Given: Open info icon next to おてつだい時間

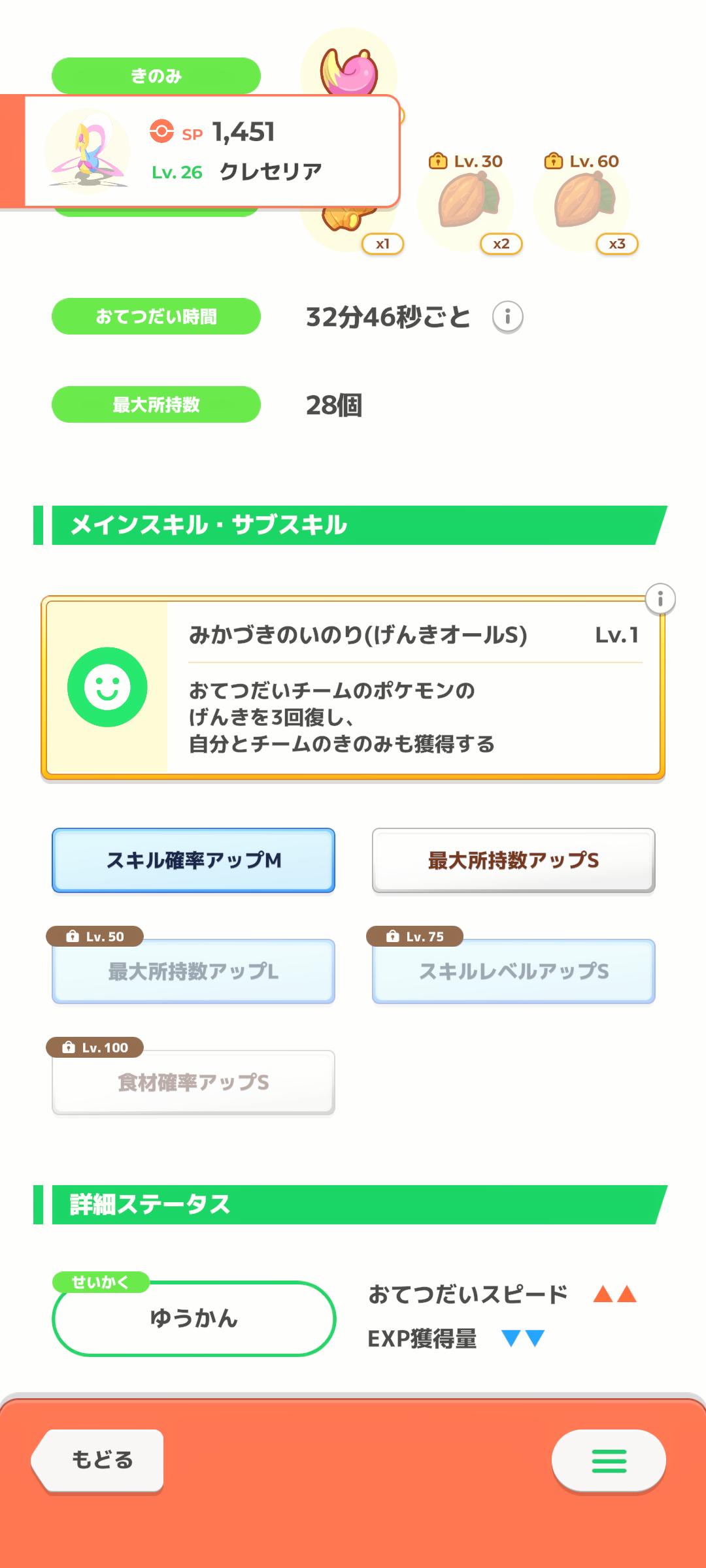Looking at the screenshot, I should (507, 317).
